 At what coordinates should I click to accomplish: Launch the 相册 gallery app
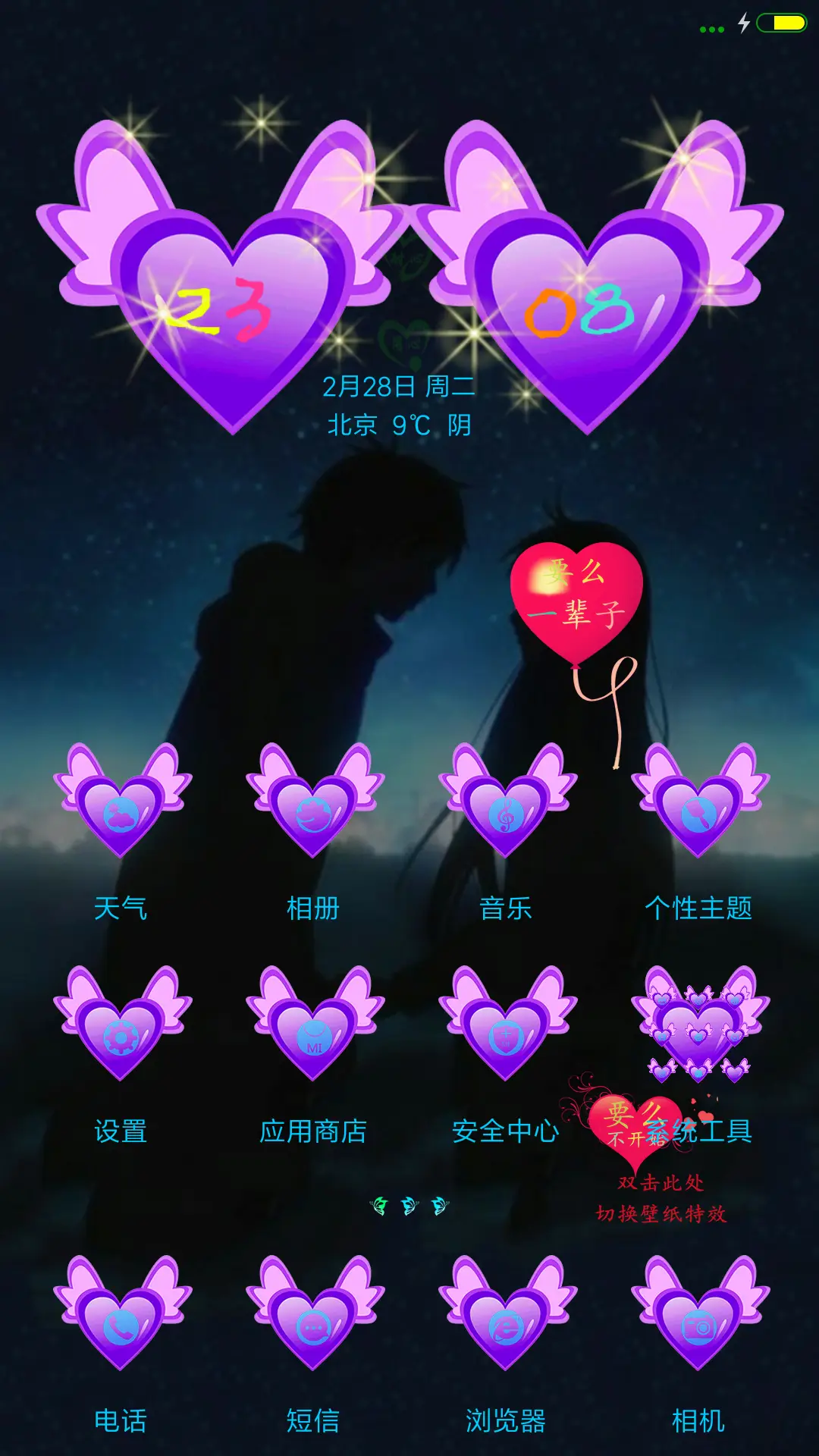tap(314, 813)
